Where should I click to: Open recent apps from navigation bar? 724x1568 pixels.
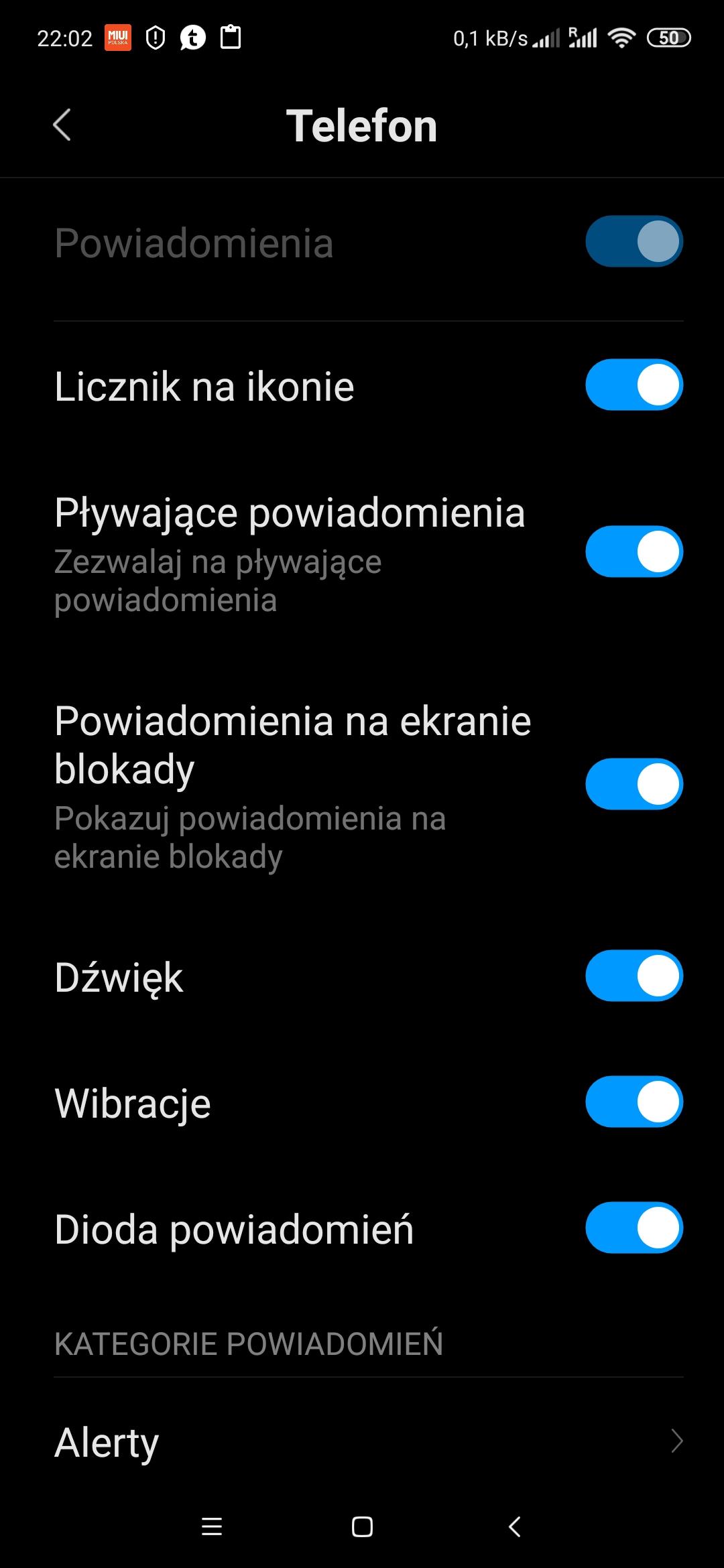(212, 1527)
